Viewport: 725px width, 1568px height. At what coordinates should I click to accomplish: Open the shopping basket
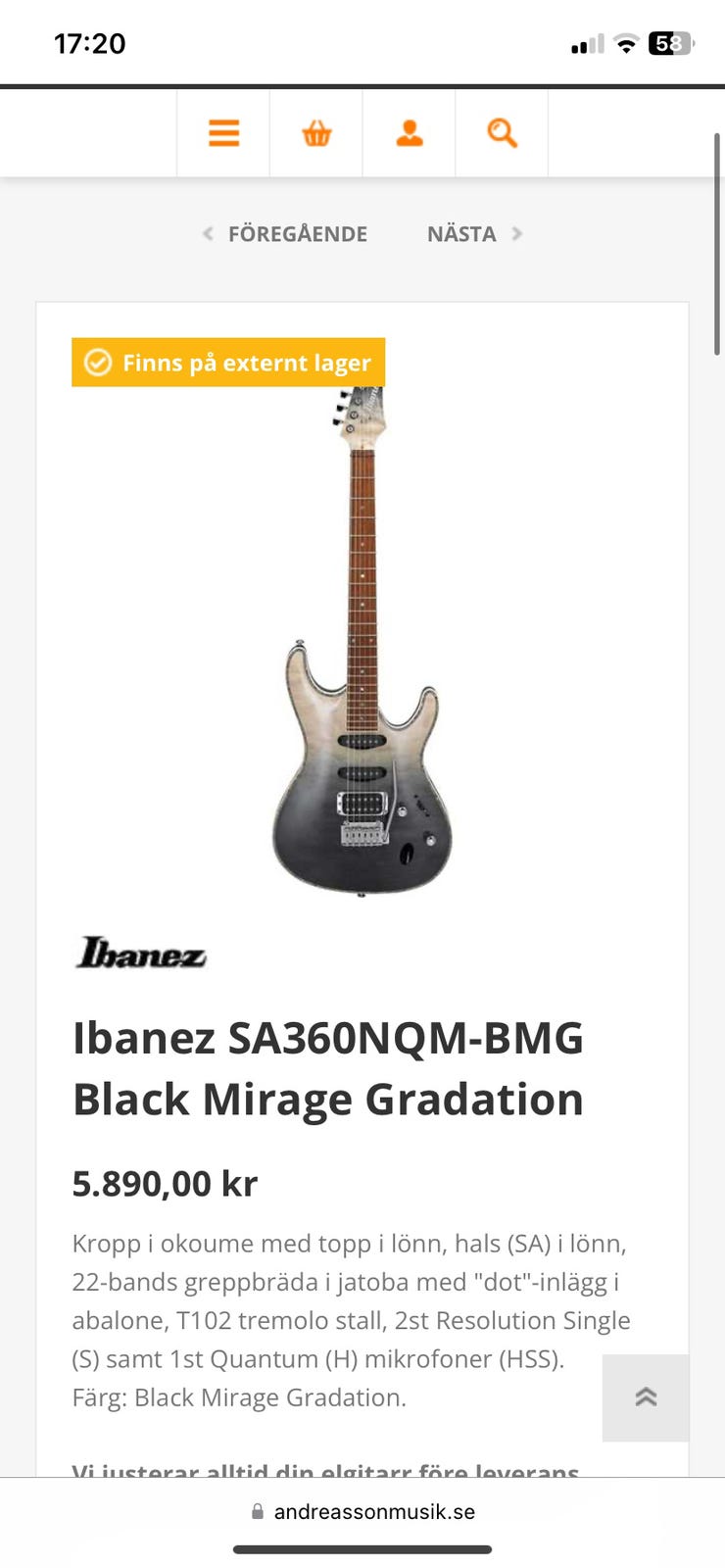(316, 133)
